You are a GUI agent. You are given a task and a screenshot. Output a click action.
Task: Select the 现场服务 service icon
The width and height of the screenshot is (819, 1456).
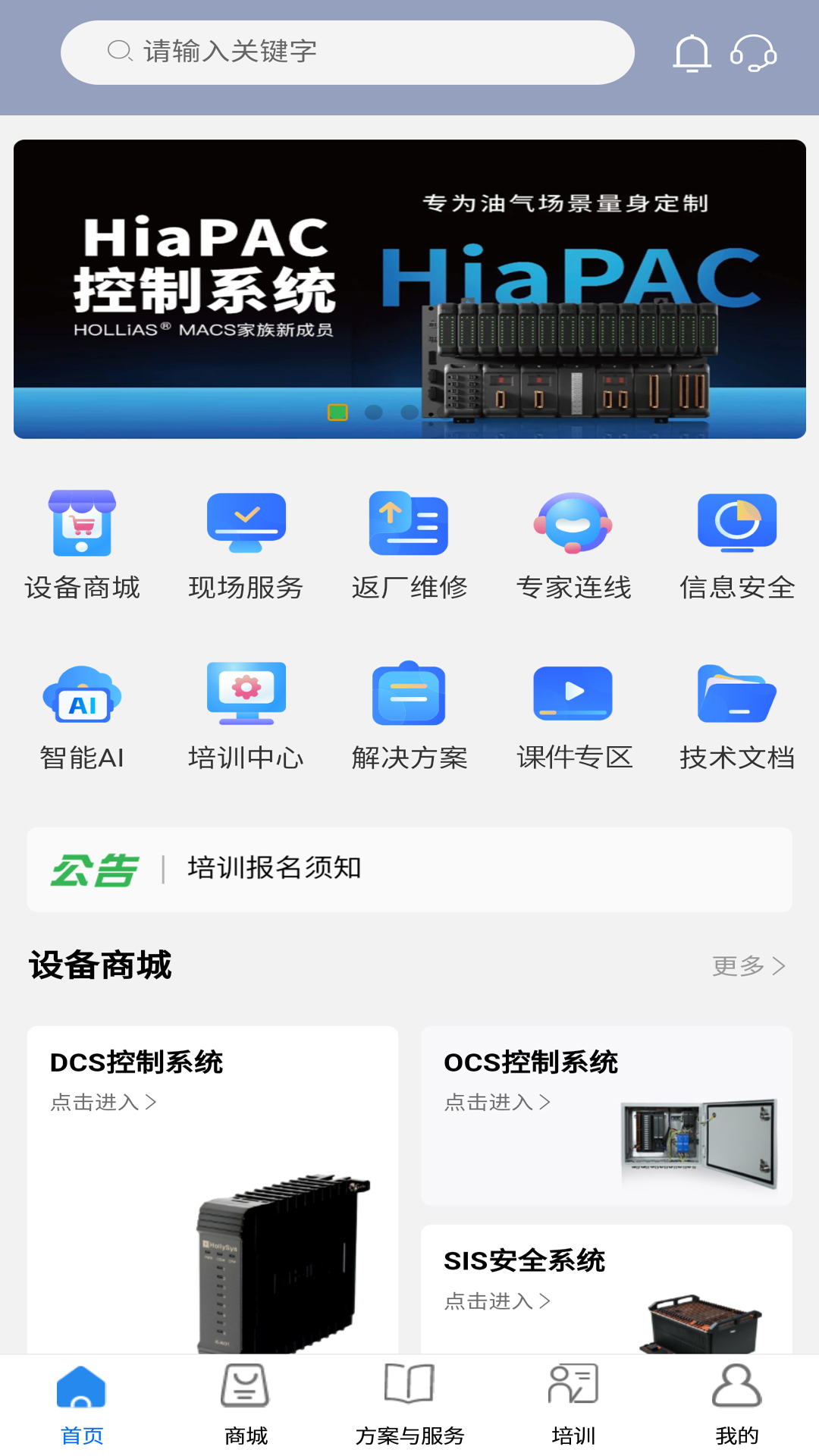245,541
